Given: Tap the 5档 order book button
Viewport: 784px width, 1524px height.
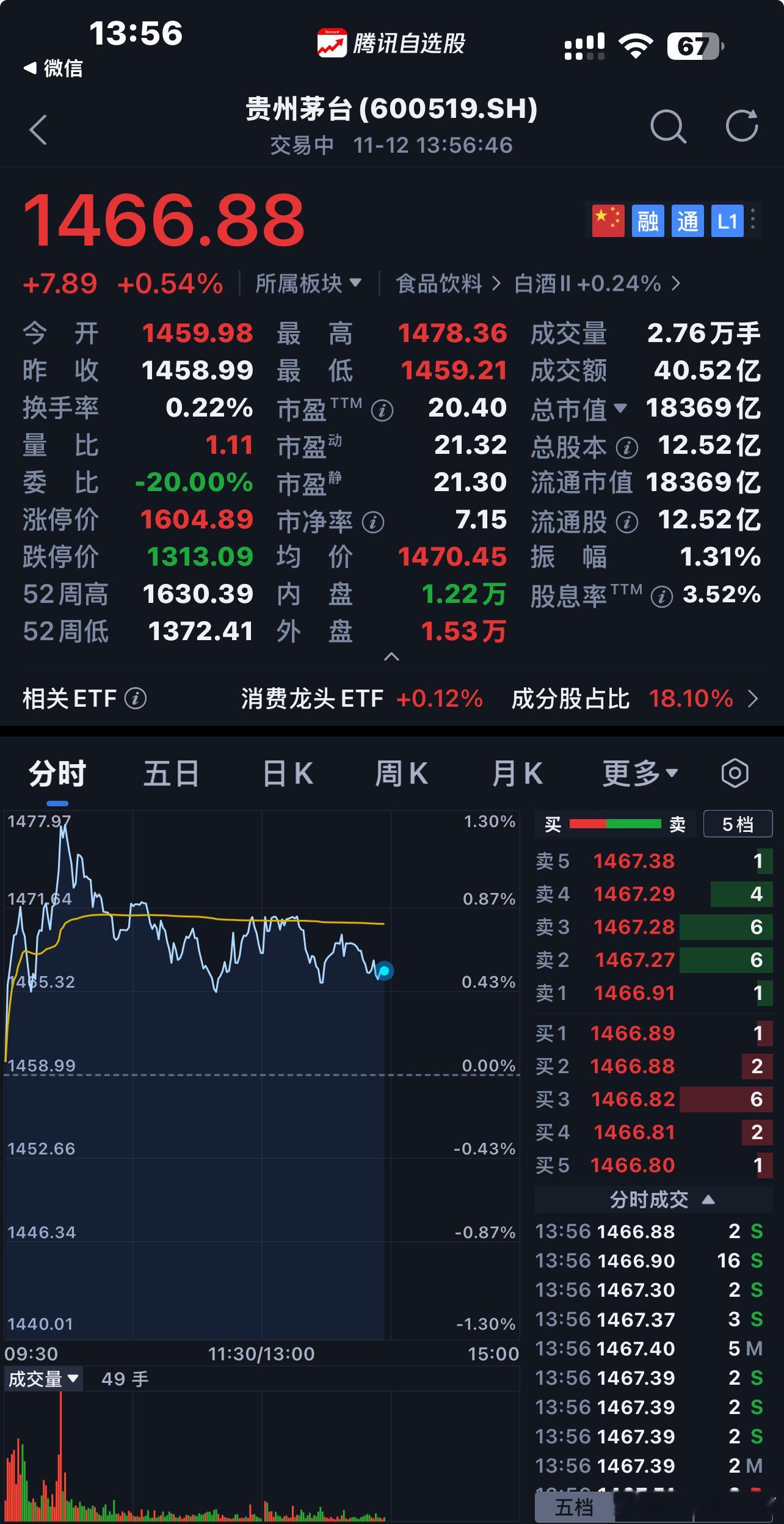Looking at the screenshot, I should [738, 823].
